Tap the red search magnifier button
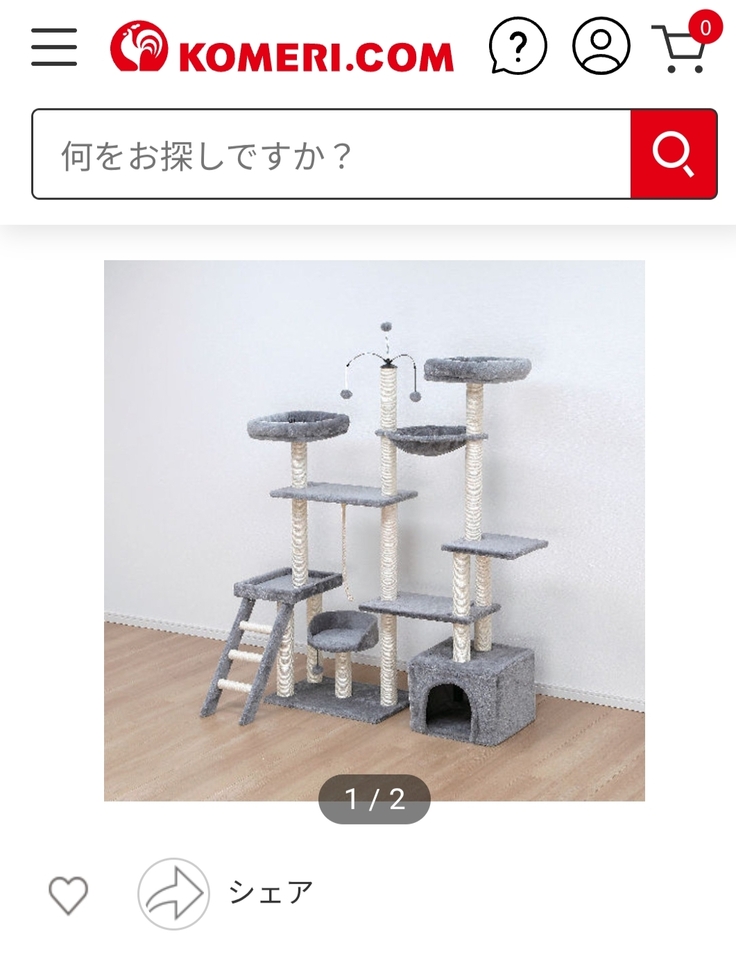This screenshot has height=975, width=736. click(x=673, y=155)
